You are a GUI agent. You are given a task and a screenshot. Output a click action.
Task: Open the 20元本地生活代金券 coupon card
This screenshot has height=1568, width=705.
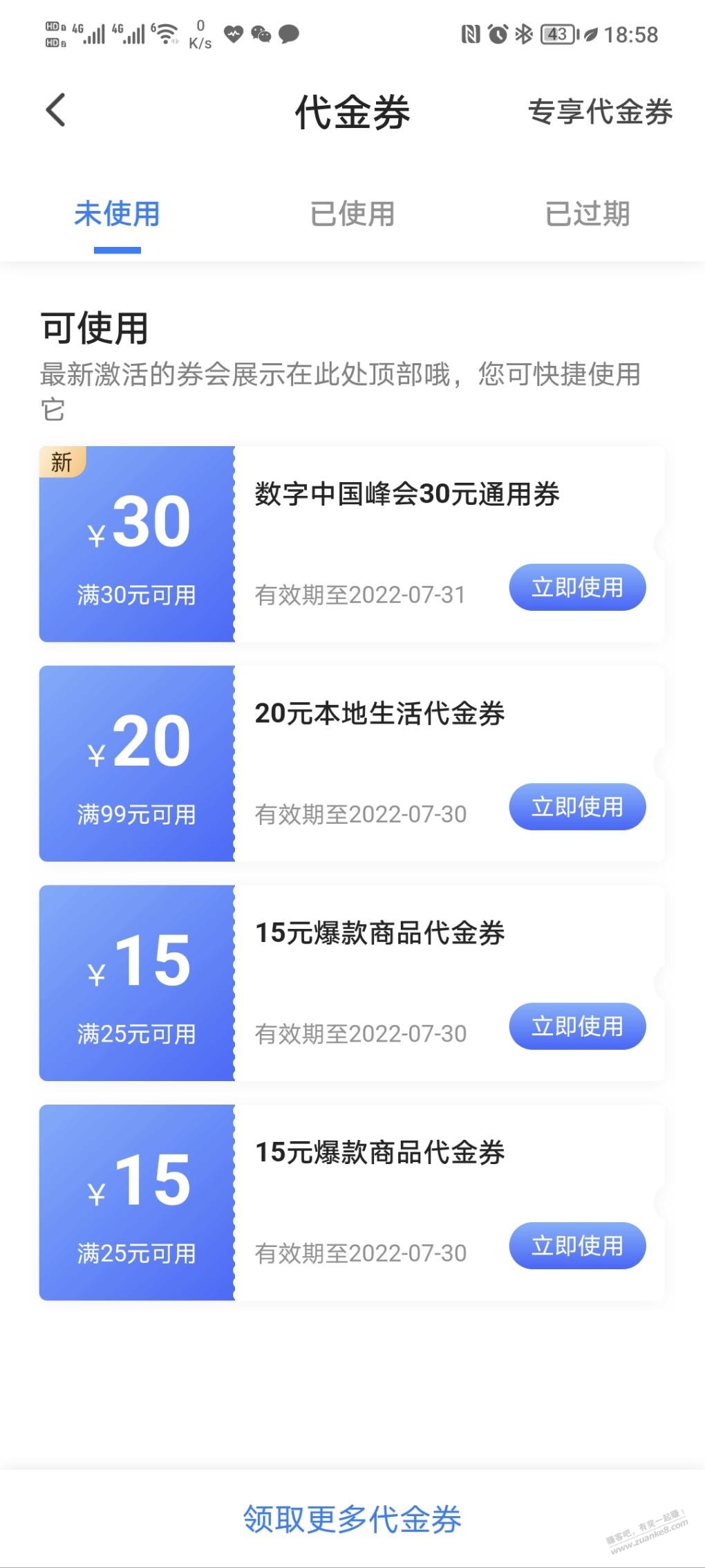tap(352, 764)
